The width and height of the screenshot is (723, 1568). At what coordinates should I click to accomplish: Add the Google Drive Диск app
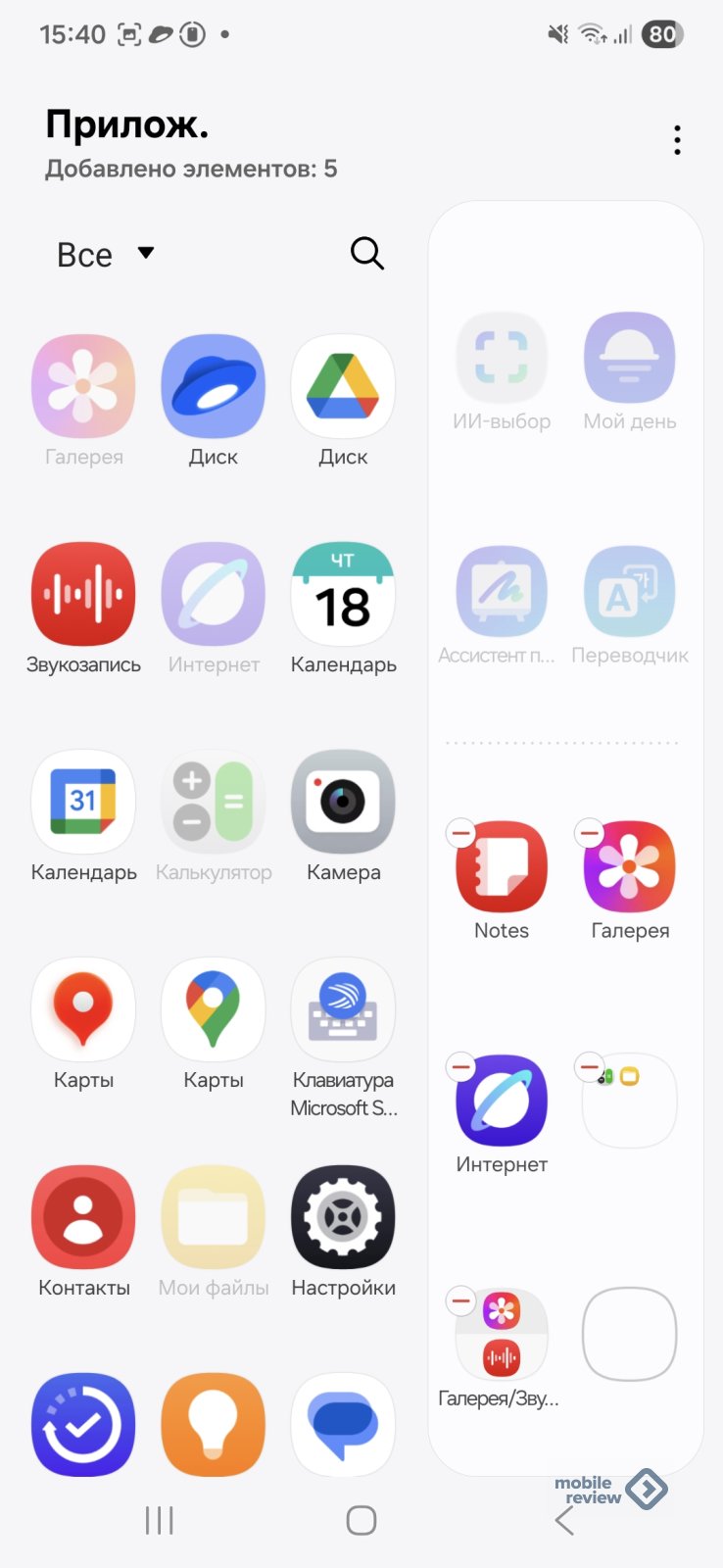343,387
